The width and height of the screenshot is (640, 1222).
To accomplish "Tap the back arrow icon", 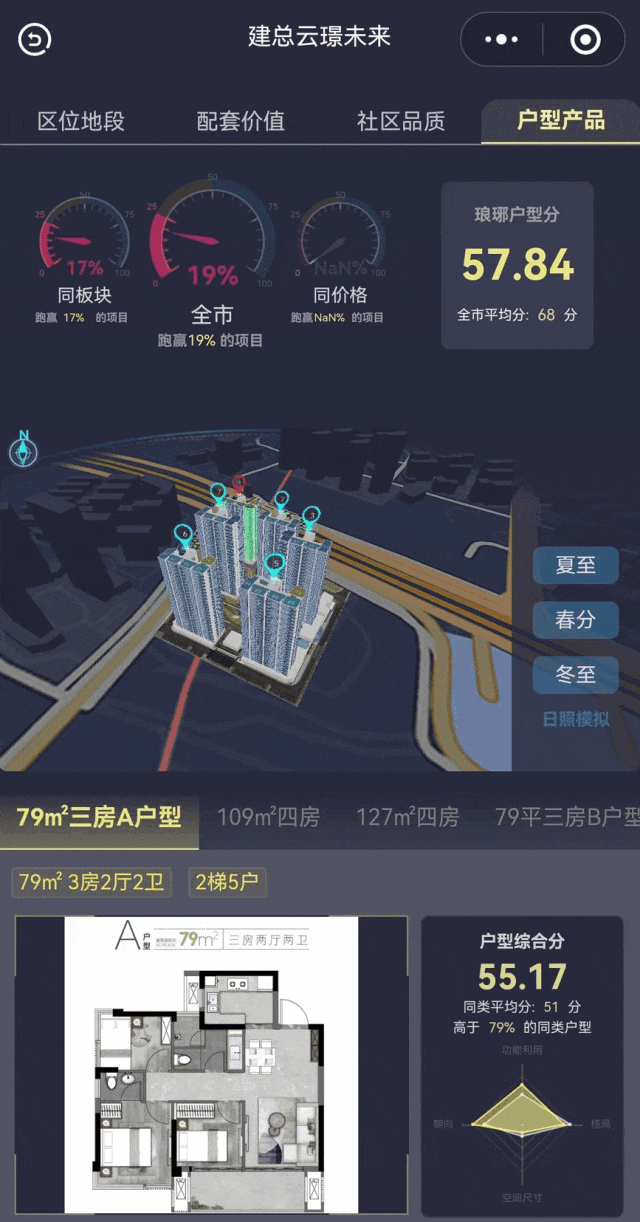I will click(x=35, y=39).
